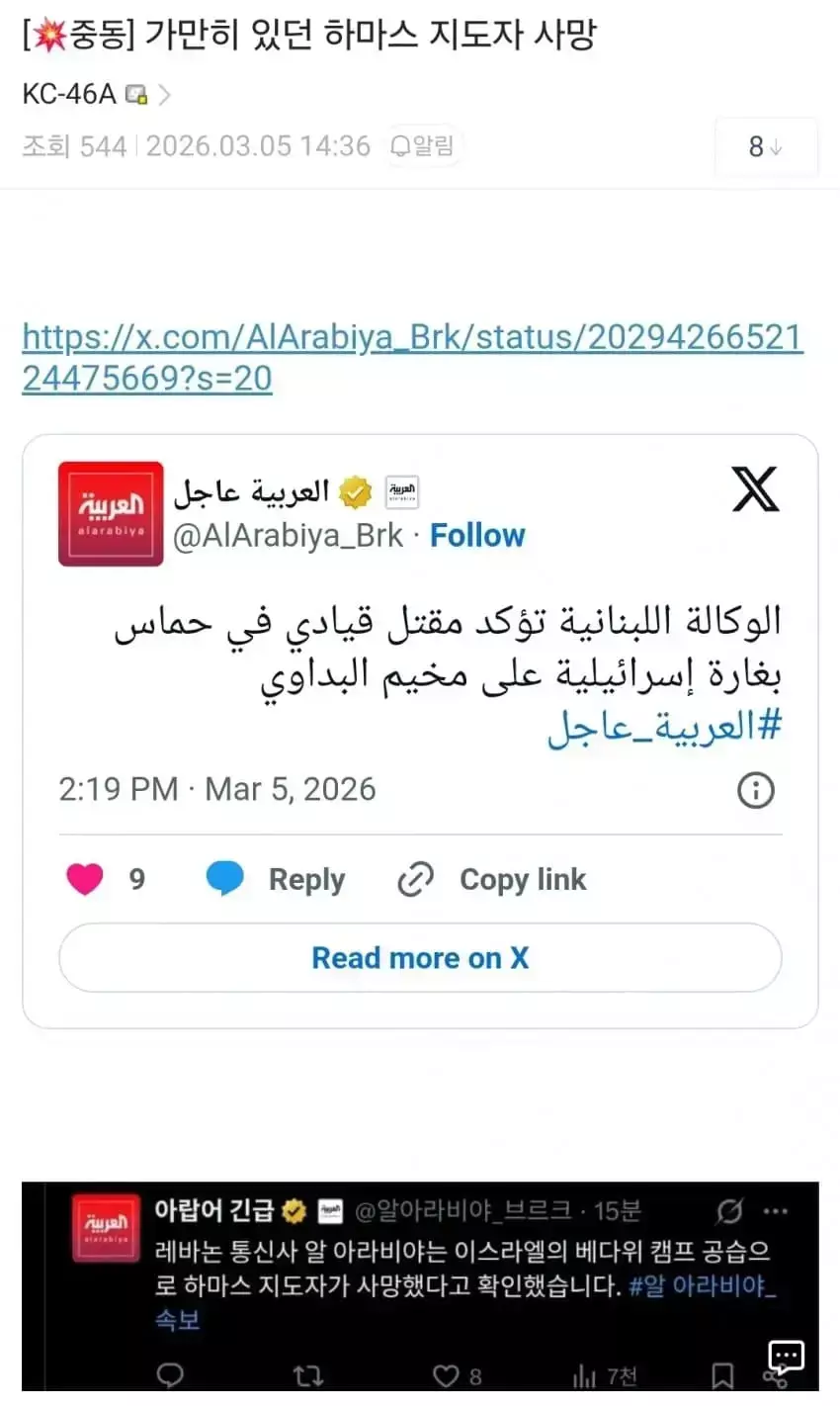Follow @AlArabiya_Brk in the embedded tweet
This screenshot has width=840, height=1406.
477,535
